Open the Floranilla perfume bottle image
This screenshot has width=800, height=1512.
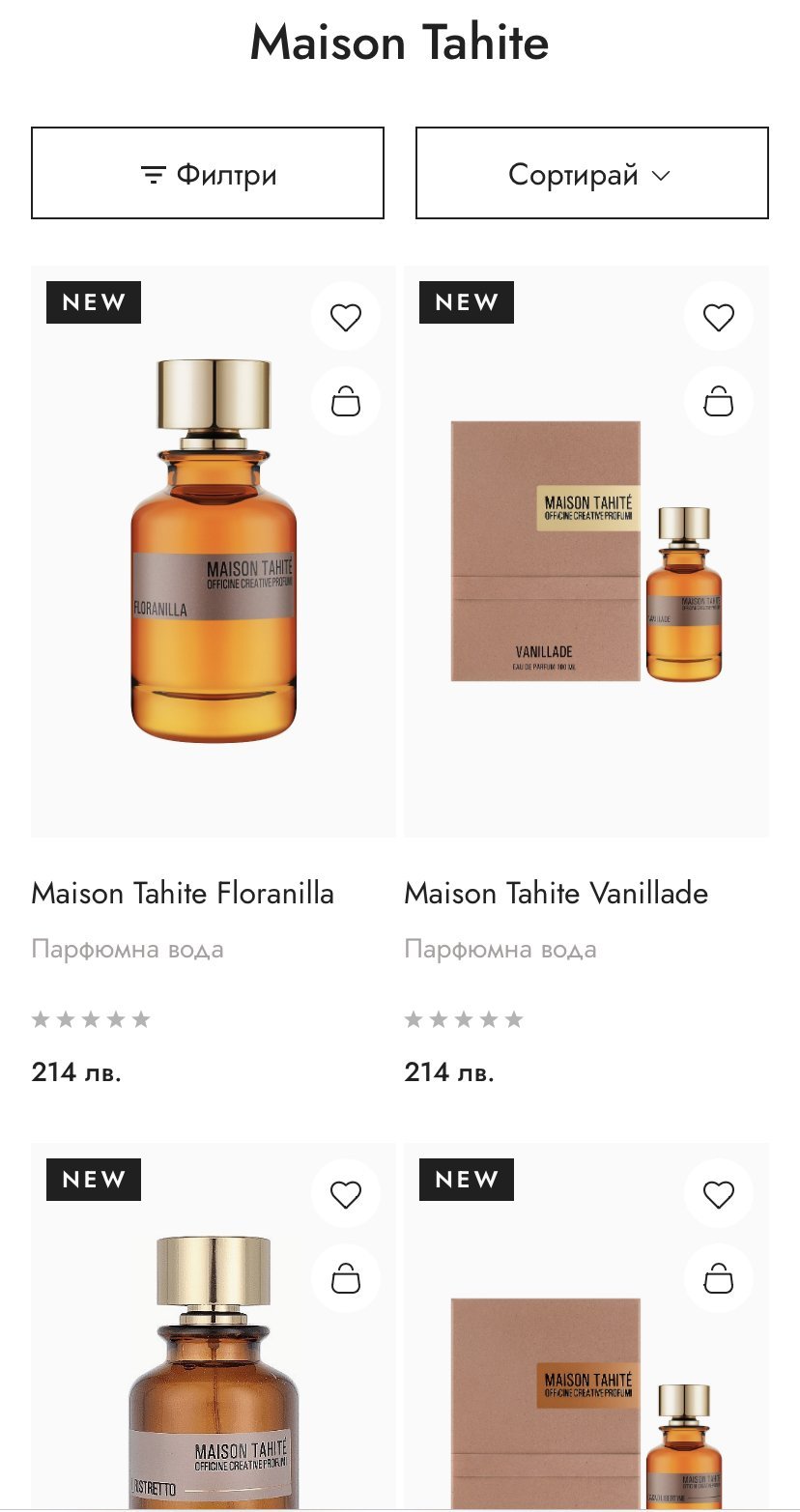[214, 551]
